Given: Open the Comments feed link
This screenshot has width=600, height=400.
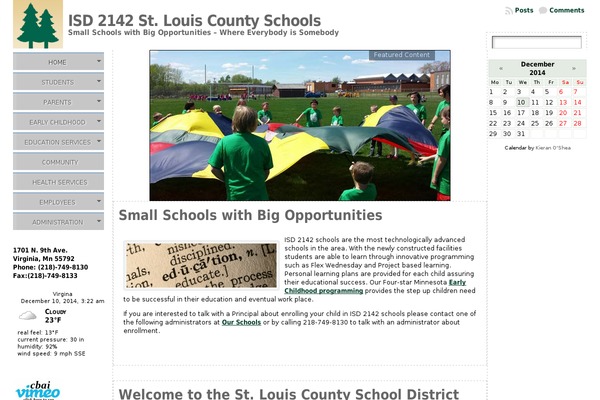Looking at the screenshot, I should click(x=566, y=10).
